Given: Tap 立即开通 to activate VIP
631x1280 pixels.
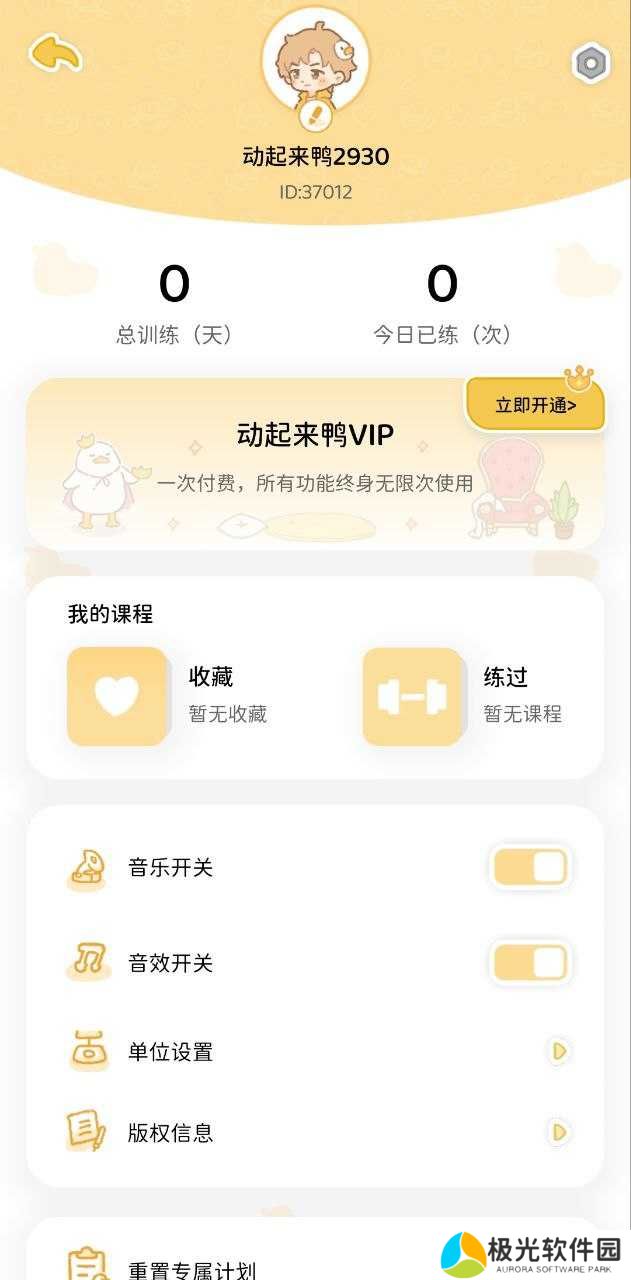Looking at the screenshot, I should pyautogui.click(x=536, y=405).
